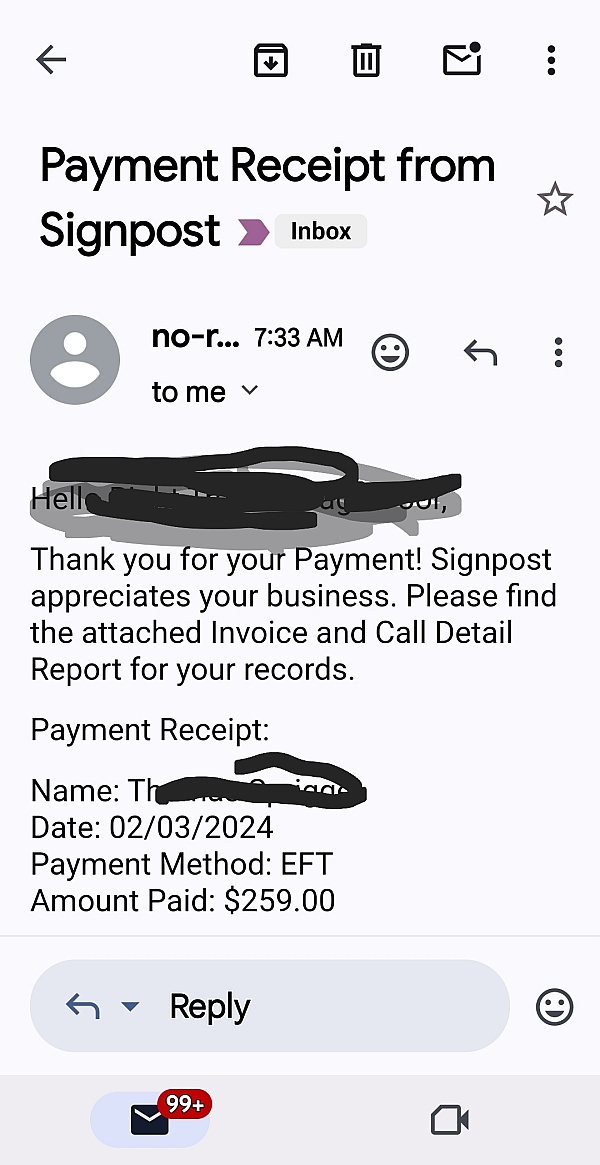Expand the "to me" recipient details
Image resolution: width=600 pixels, height=1165 pixels.
click(x=250, y=390)
